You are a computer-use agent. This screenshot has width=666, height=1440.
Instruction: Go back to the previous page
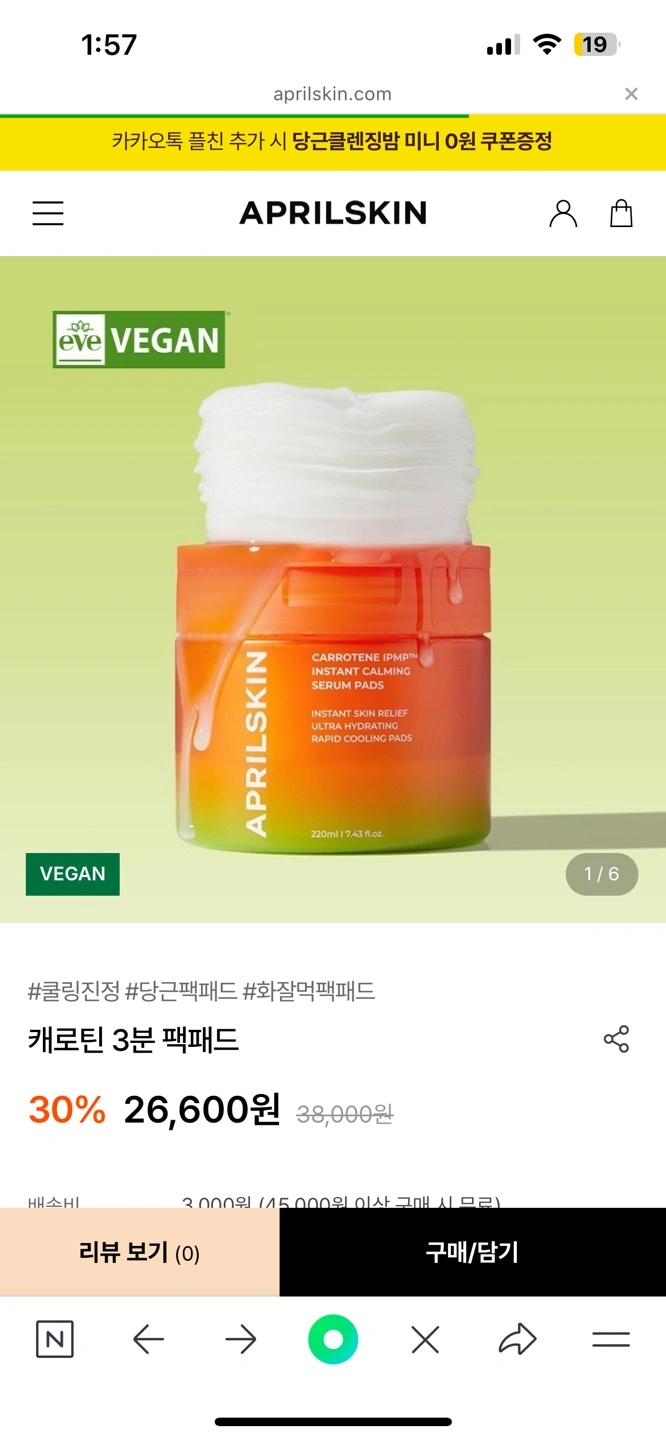(148, 1340)
